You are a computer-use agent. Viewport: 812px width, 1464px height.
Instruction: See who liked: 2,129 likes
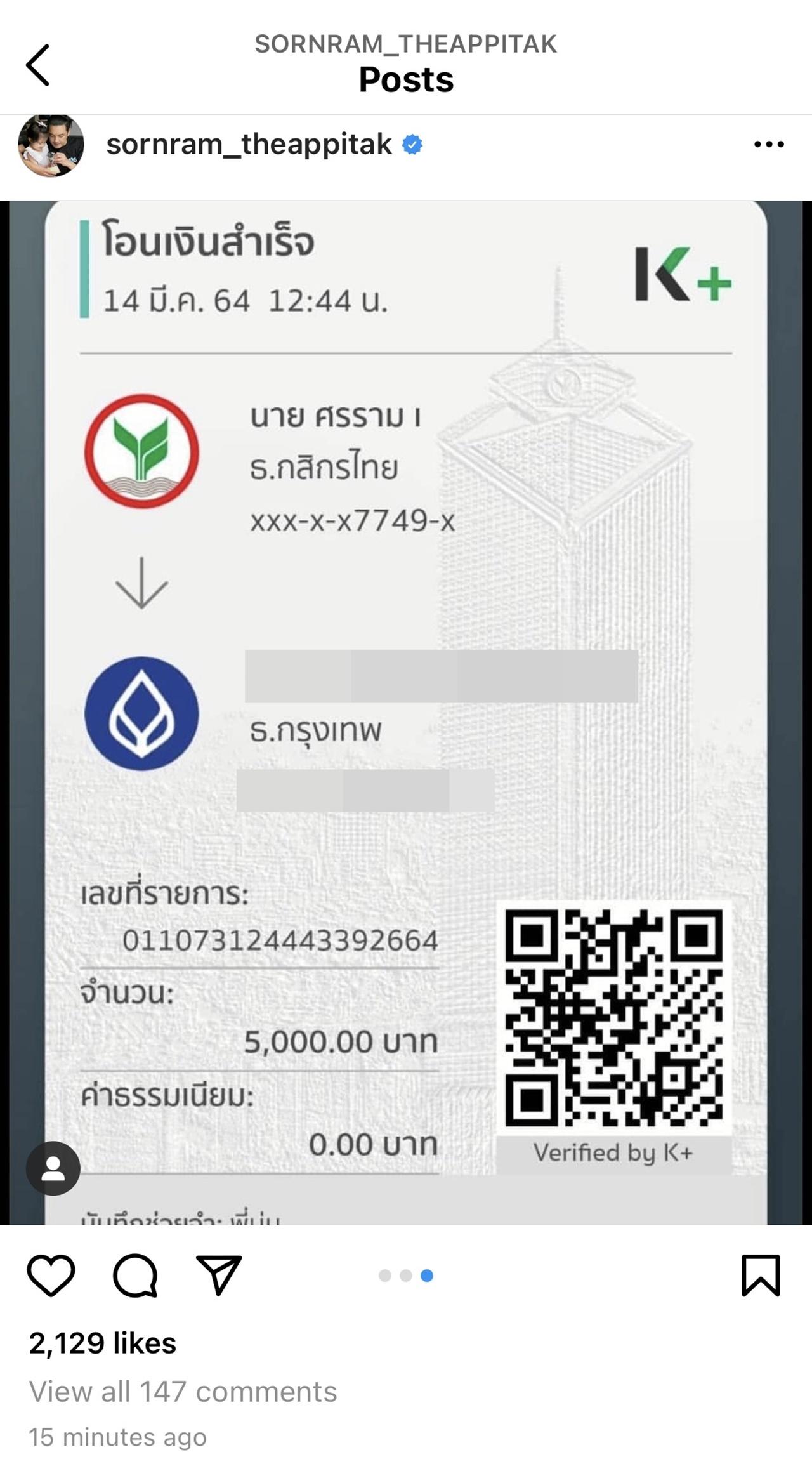coord(103,1343)
